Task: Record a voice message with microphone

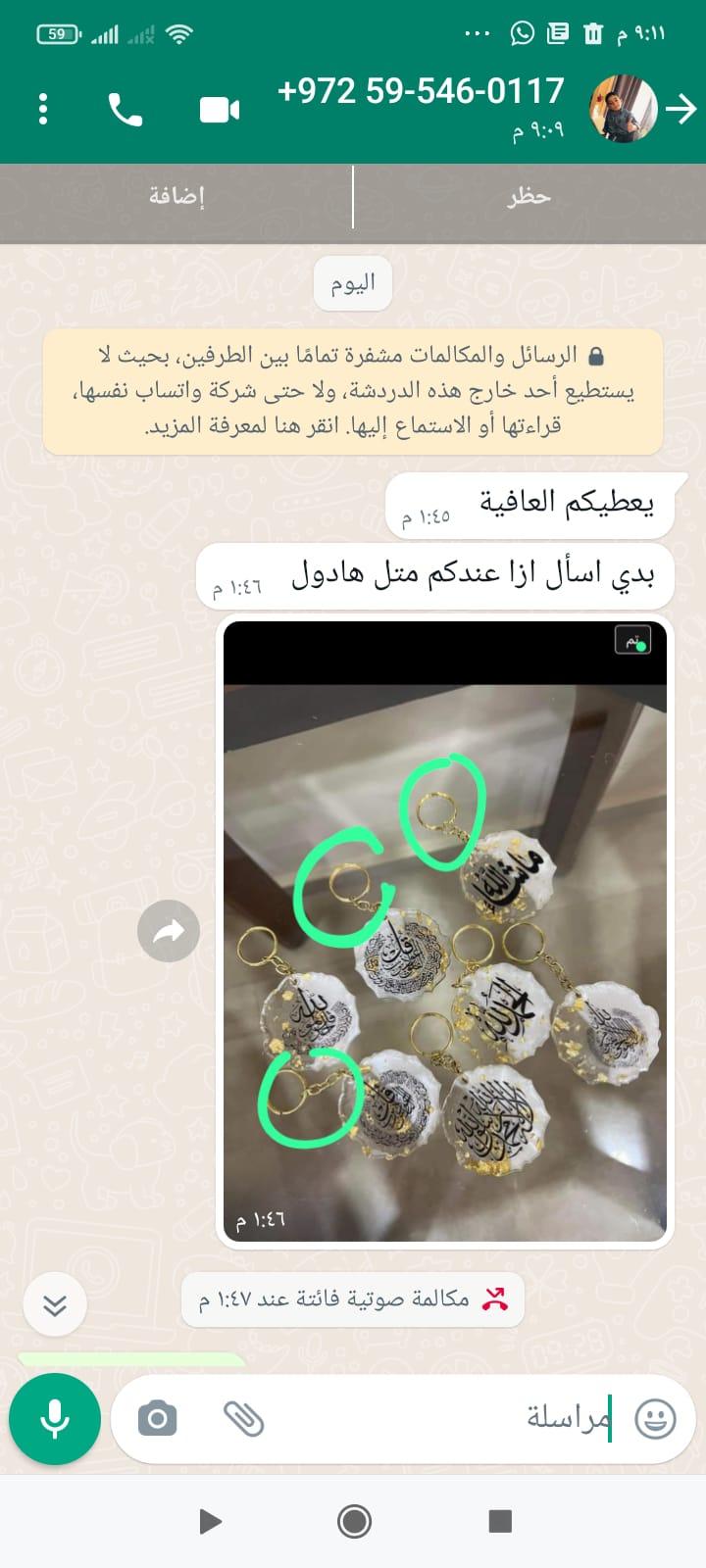Action: 55,1419
